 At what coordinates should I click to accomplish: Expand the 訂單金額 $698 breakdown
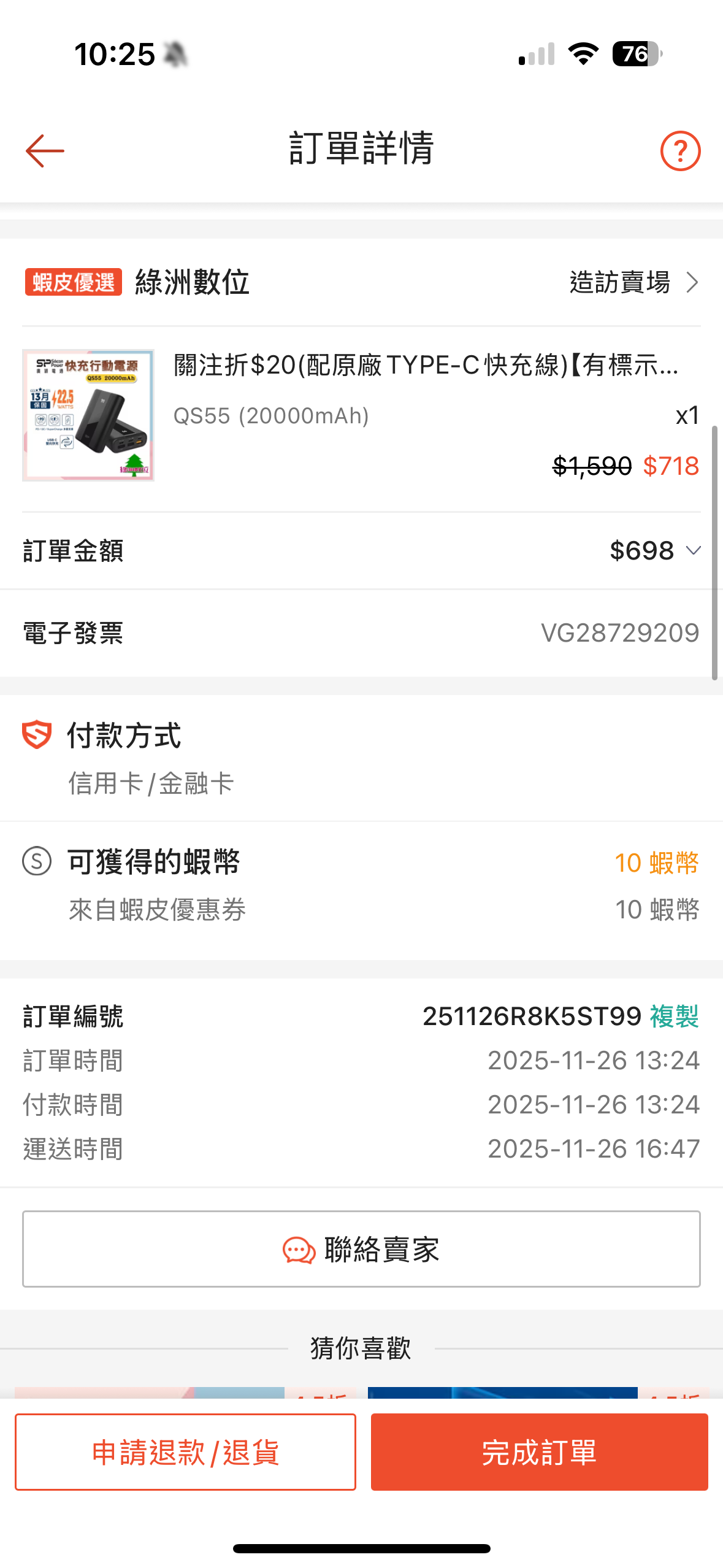coord(693,550)
